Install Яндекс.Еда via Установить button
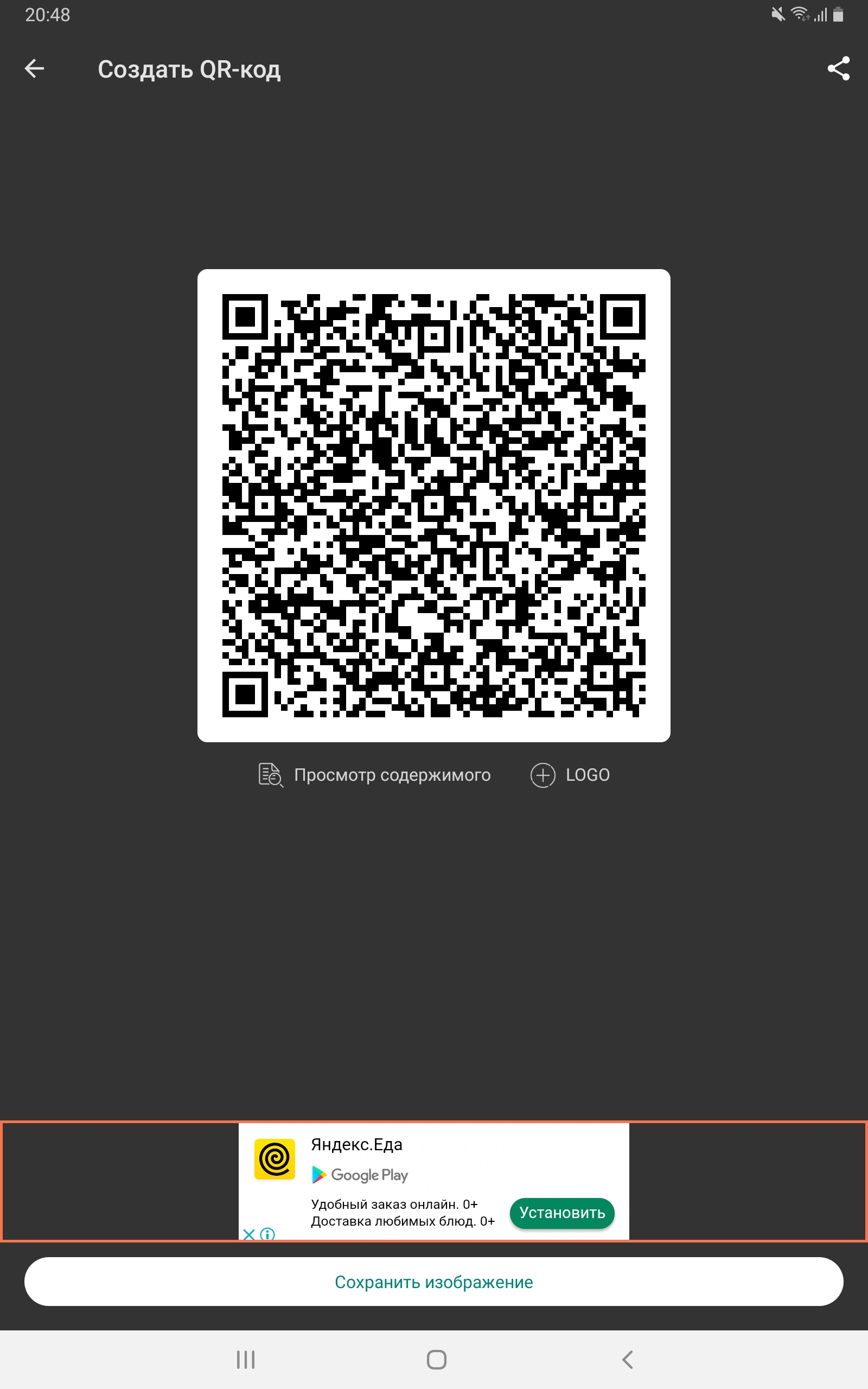 562,1213
